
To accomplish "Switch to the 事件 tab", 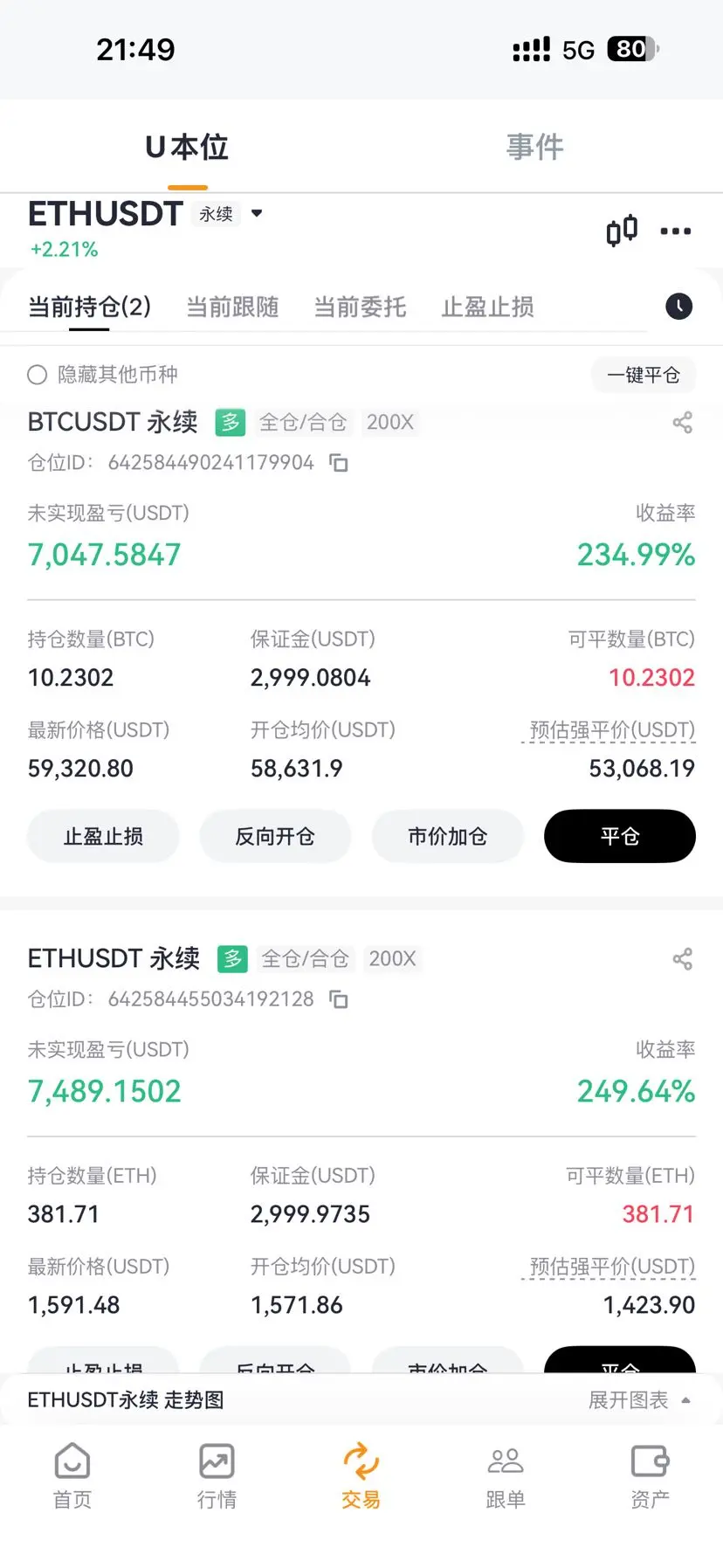I will tap(534, 147).
